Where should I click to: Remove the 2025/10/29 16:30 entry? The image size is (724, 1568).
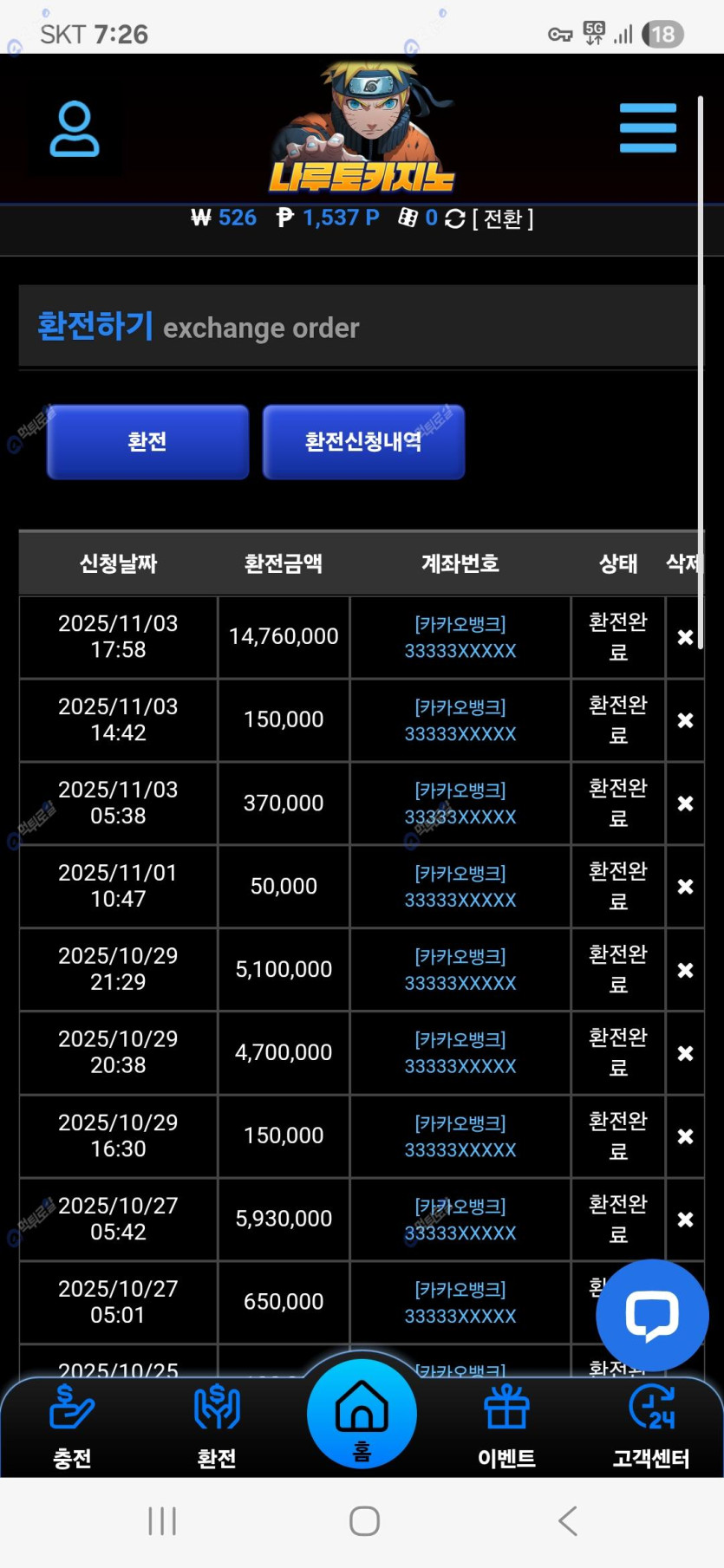pyautogui.click(x=685, y=1136)
